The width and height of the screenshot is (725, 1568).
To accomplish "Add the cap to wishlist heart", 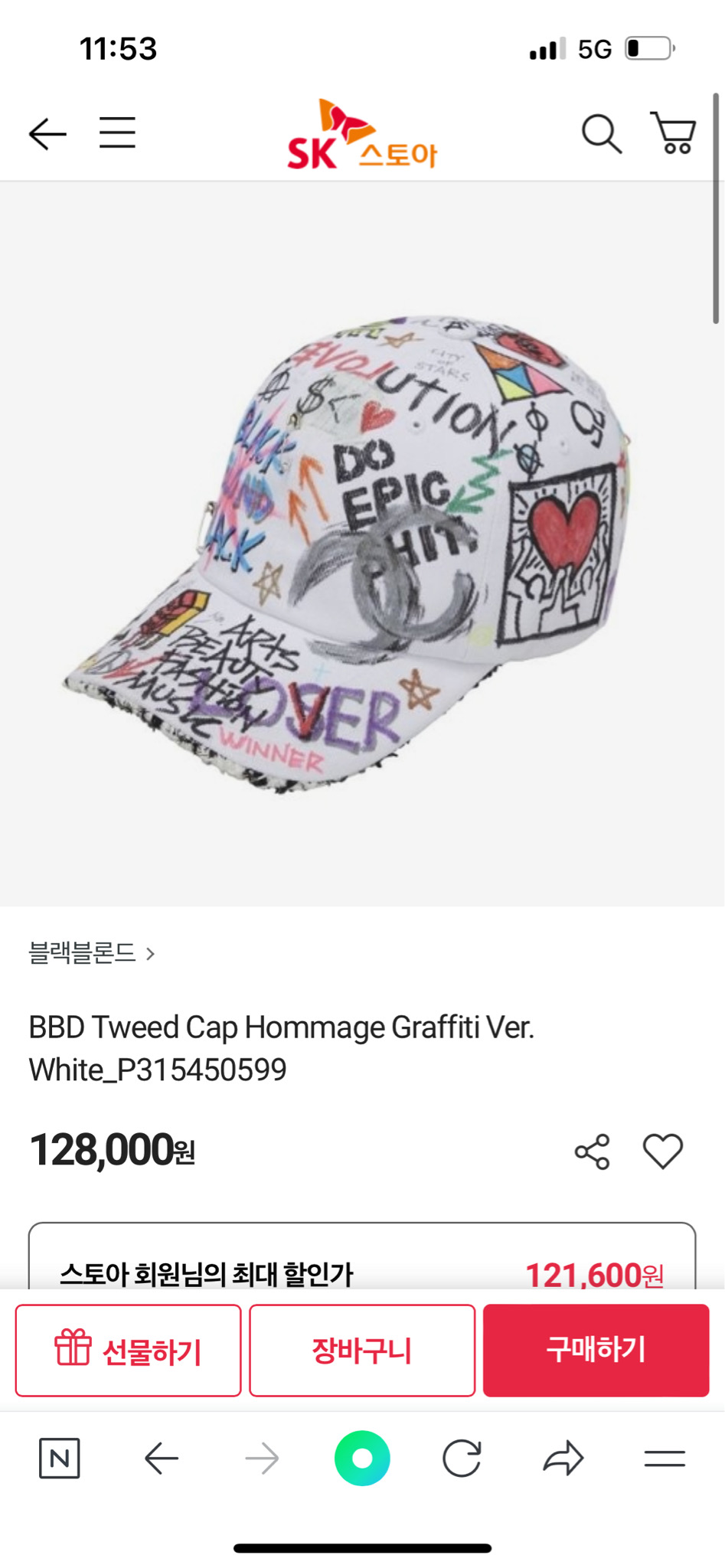I will tap(662, 1151).
